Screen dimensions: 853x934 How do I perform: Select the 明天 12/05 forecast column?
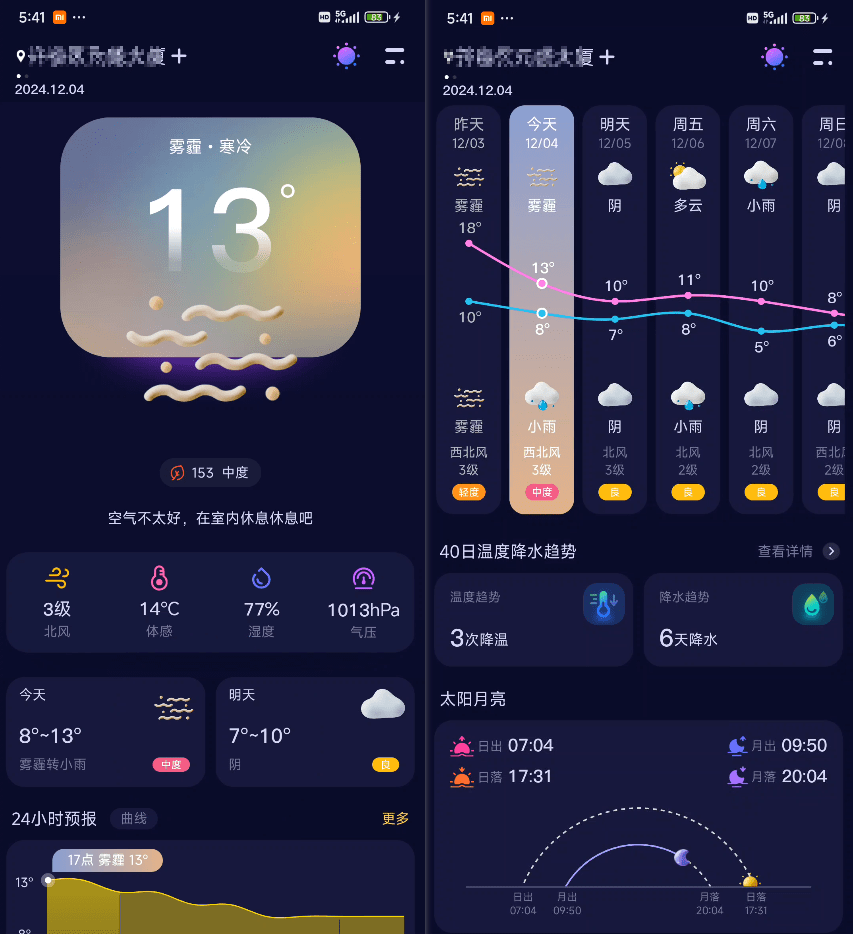(x=615, y=309)
